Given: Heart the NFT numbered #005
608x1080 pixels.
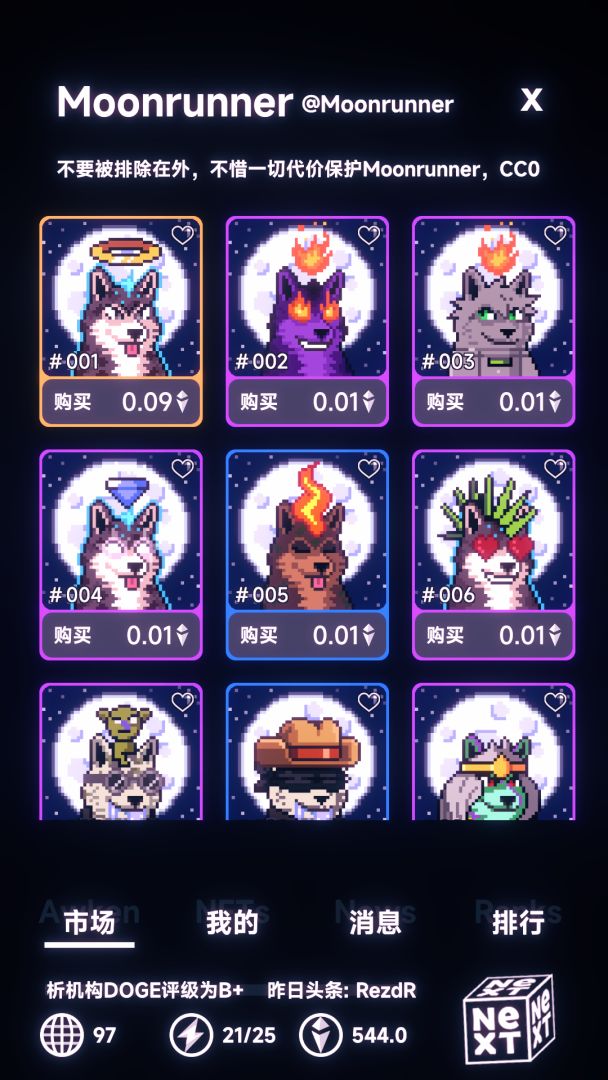Looking at the screenshot, I should pos(369,469).
